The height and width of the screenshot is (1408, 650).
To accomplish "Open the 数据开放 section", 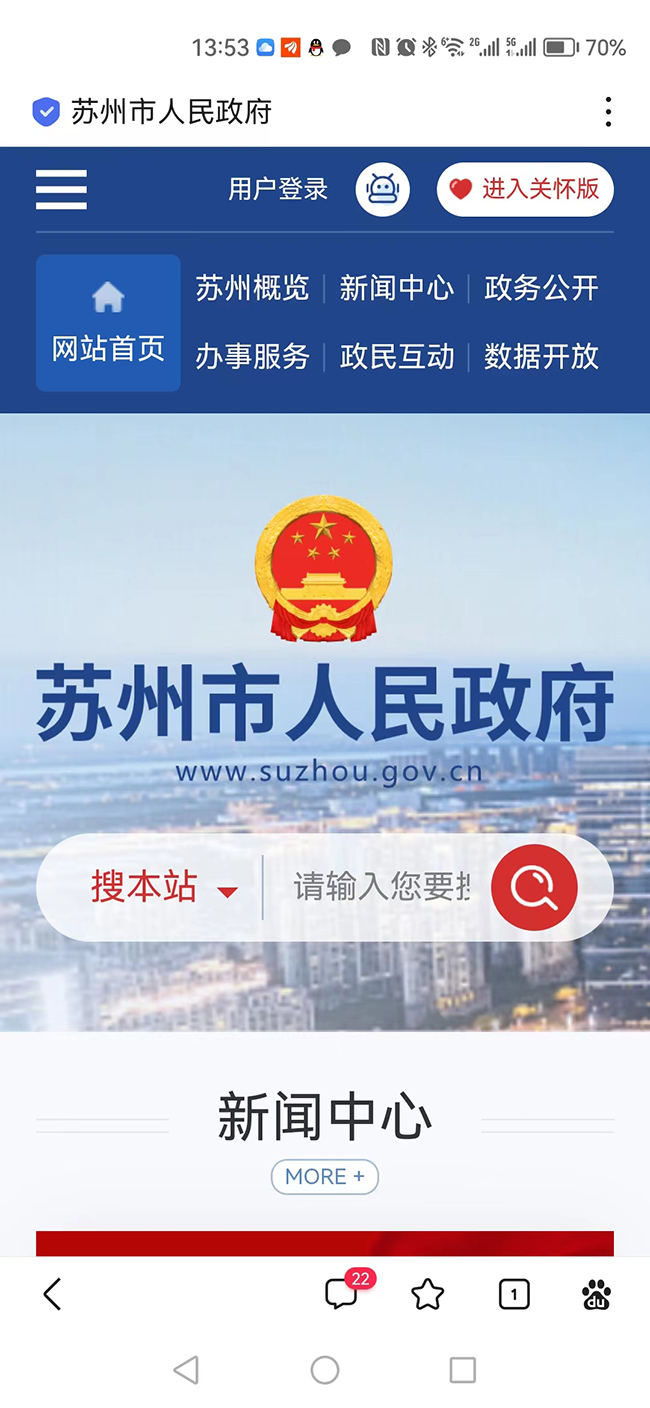I will tap(541, 356).
